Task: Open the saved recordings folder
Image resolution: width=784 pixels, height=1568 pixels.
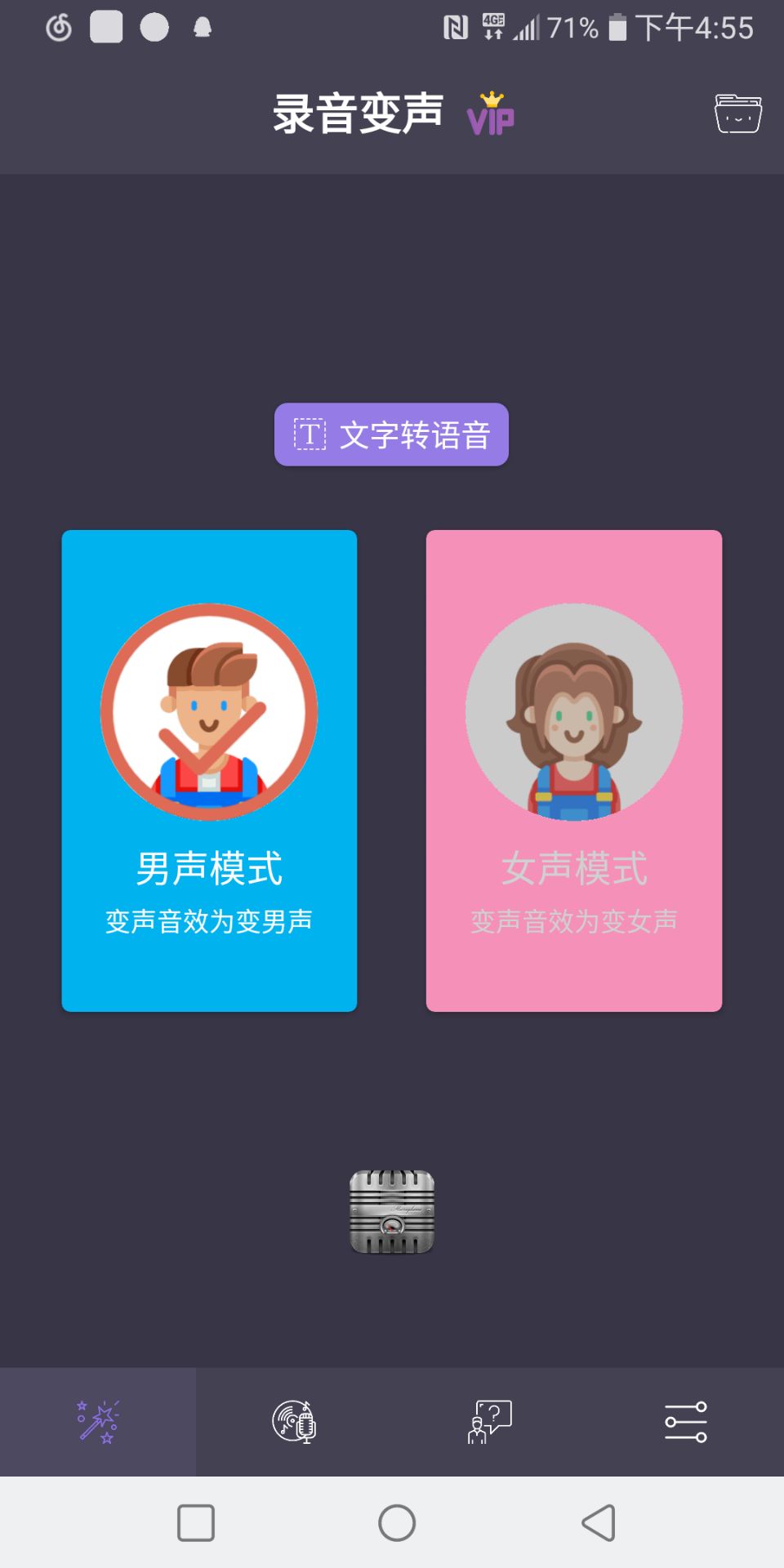Action: [737, 114]
